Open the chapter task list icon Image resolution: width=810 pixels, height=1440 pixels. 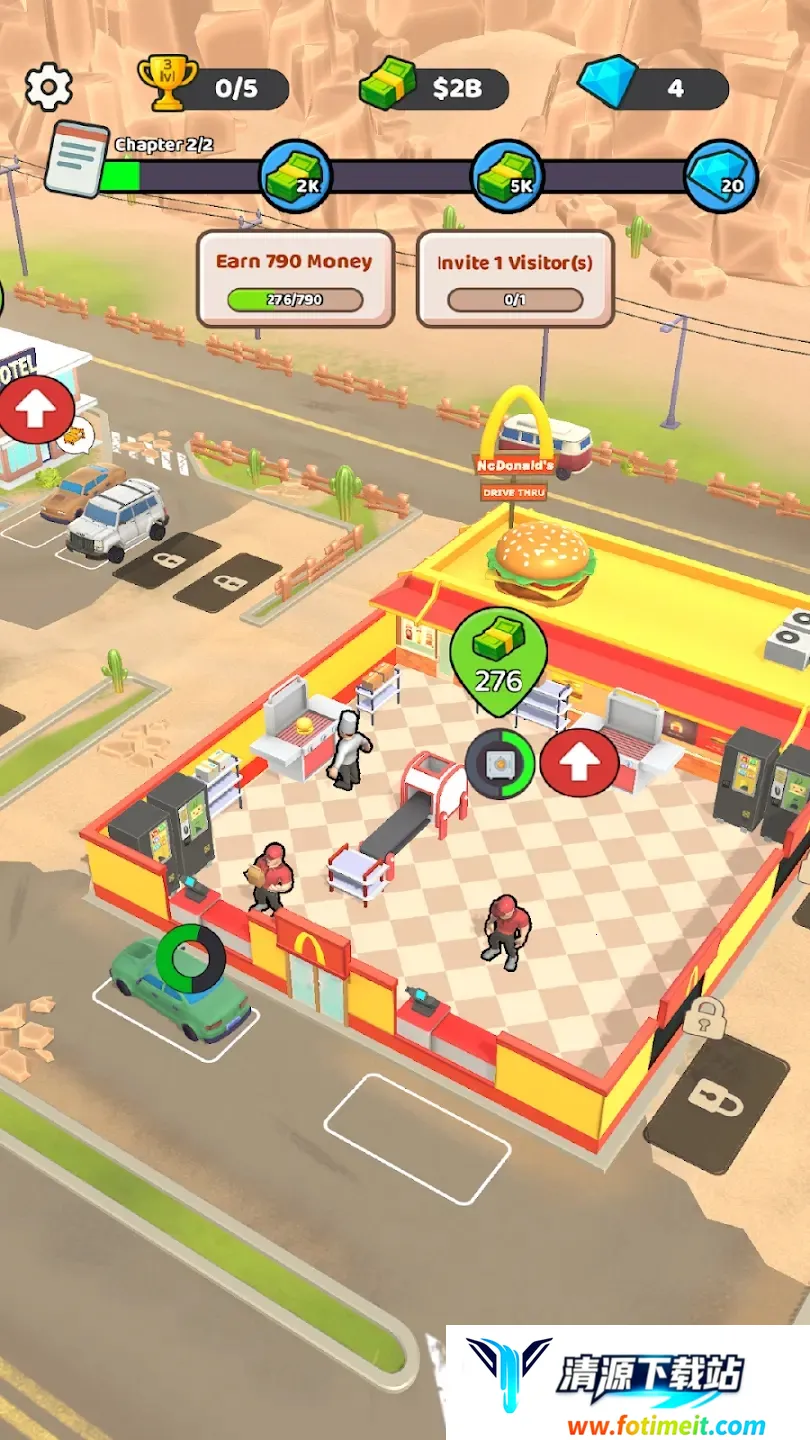click(x=77, y=159)
